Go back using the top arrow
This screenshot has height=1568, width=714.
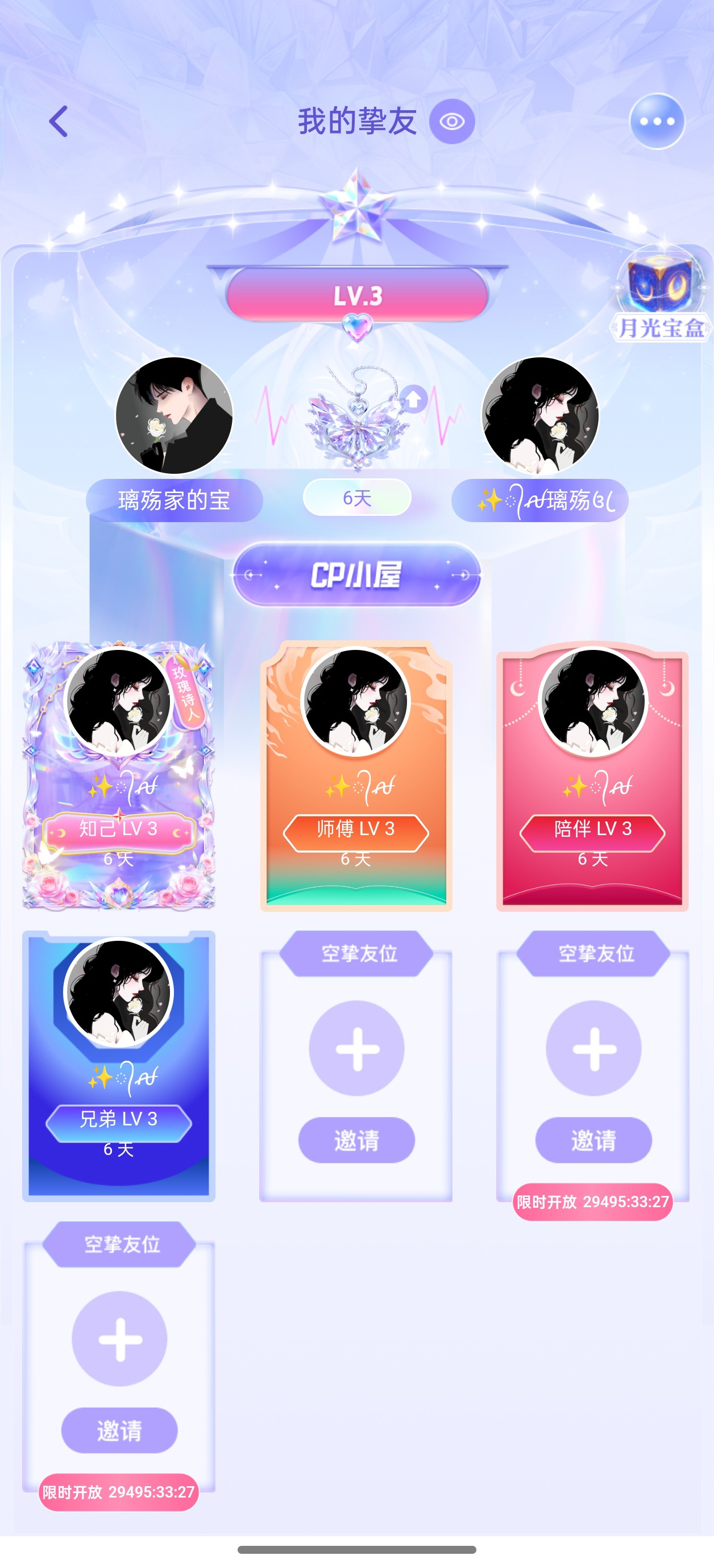(x=59, y=121)
